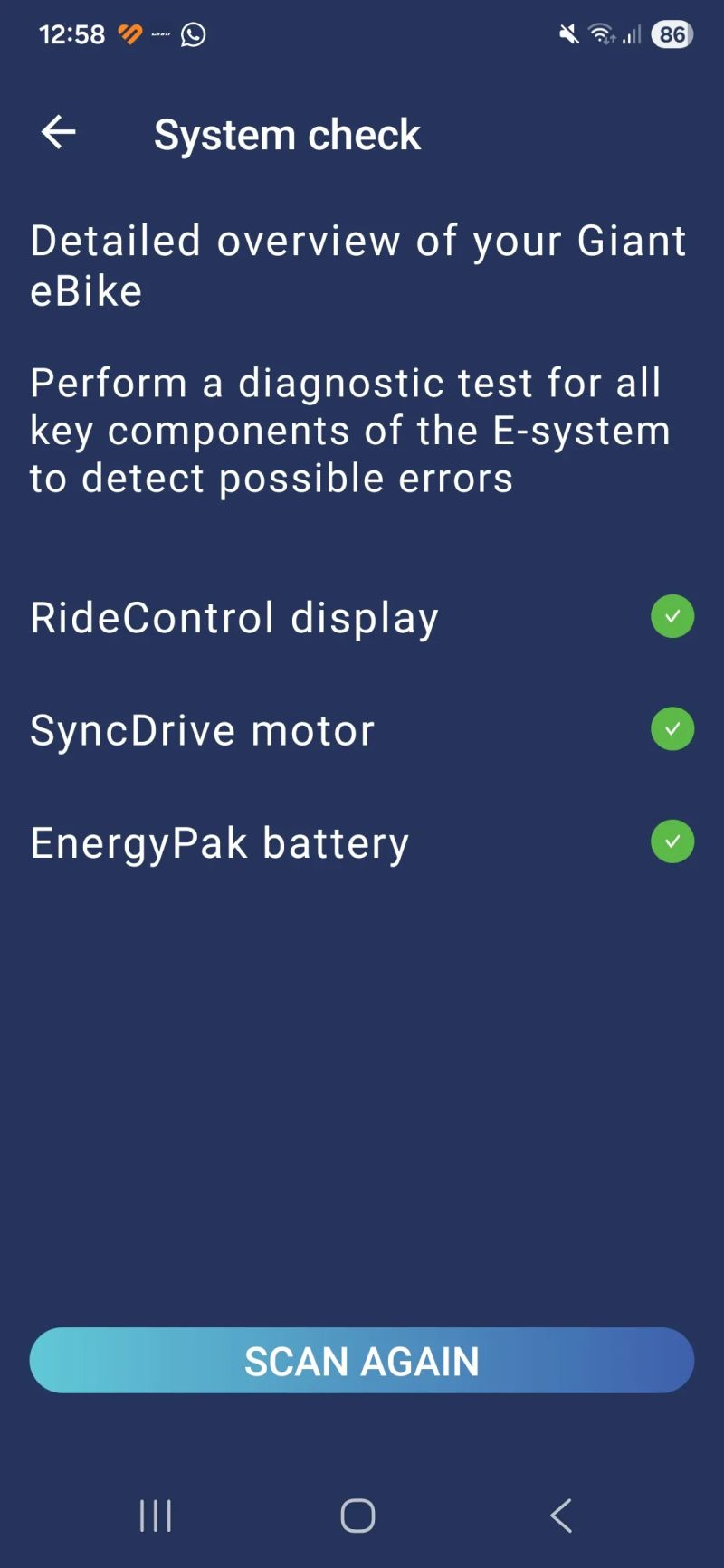Go to the phone home screen

[x=358, y=1516]
